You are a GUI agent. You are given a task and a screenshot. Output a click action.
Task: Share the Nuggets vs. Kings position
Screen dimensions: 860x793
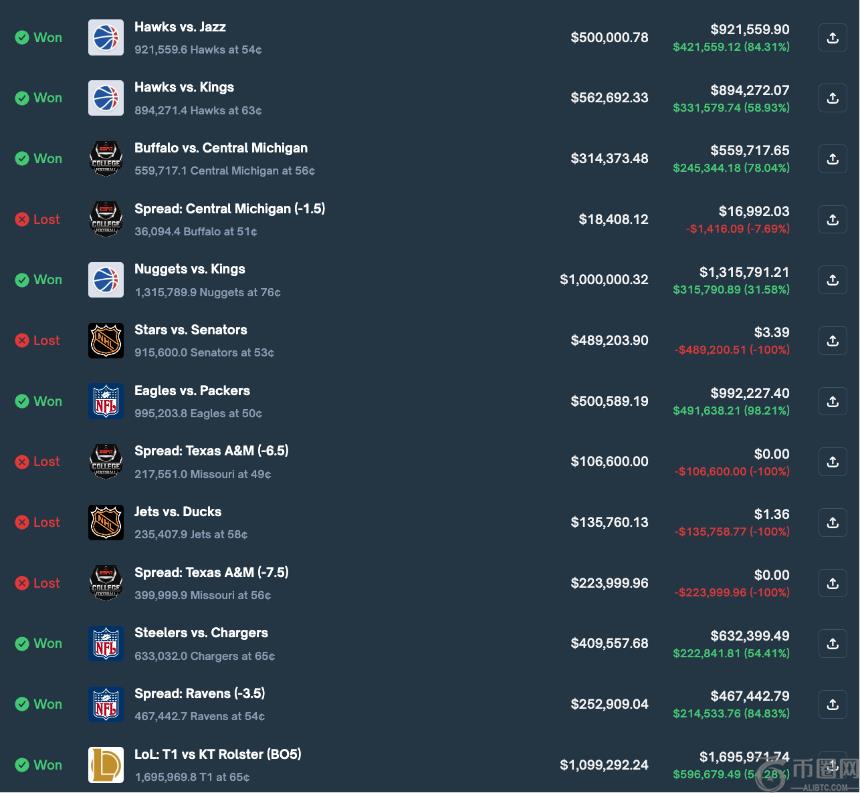[x=832, y=280]
